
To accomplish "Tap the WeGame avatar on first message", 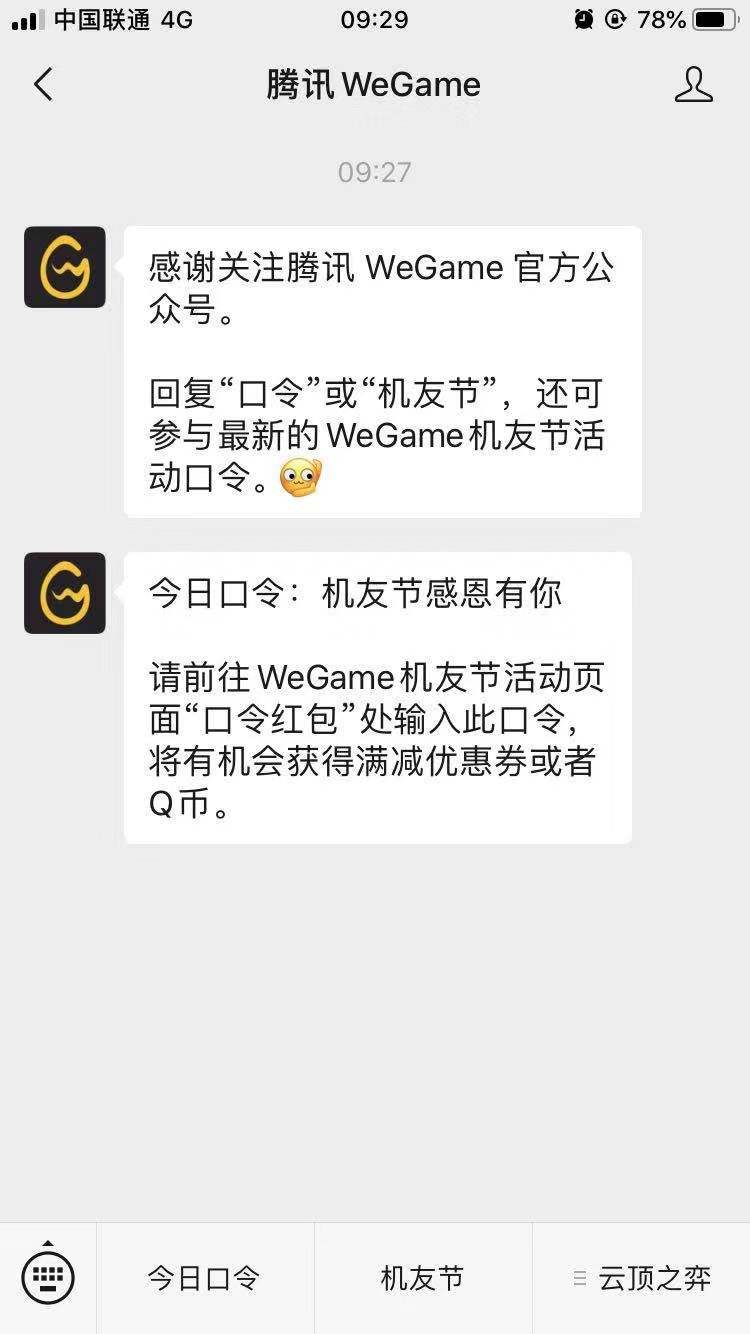I will coord(64,268).
